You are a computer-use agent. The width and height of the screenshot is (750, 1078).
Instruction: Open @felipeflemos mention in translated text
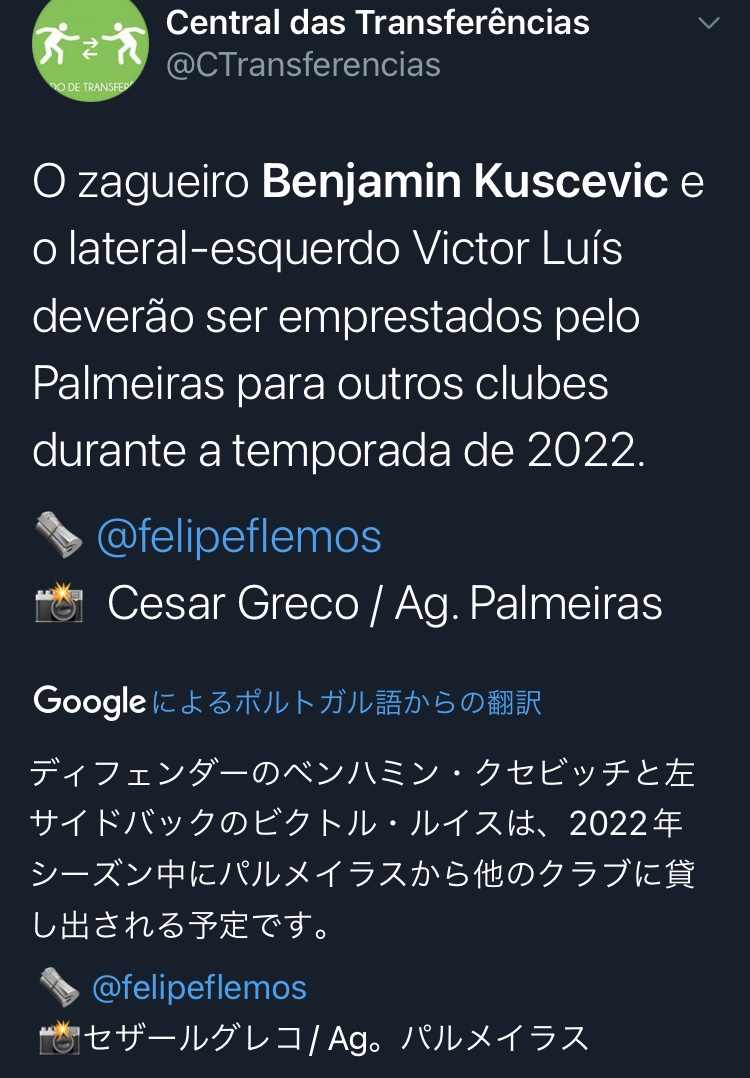click(199, 988)
